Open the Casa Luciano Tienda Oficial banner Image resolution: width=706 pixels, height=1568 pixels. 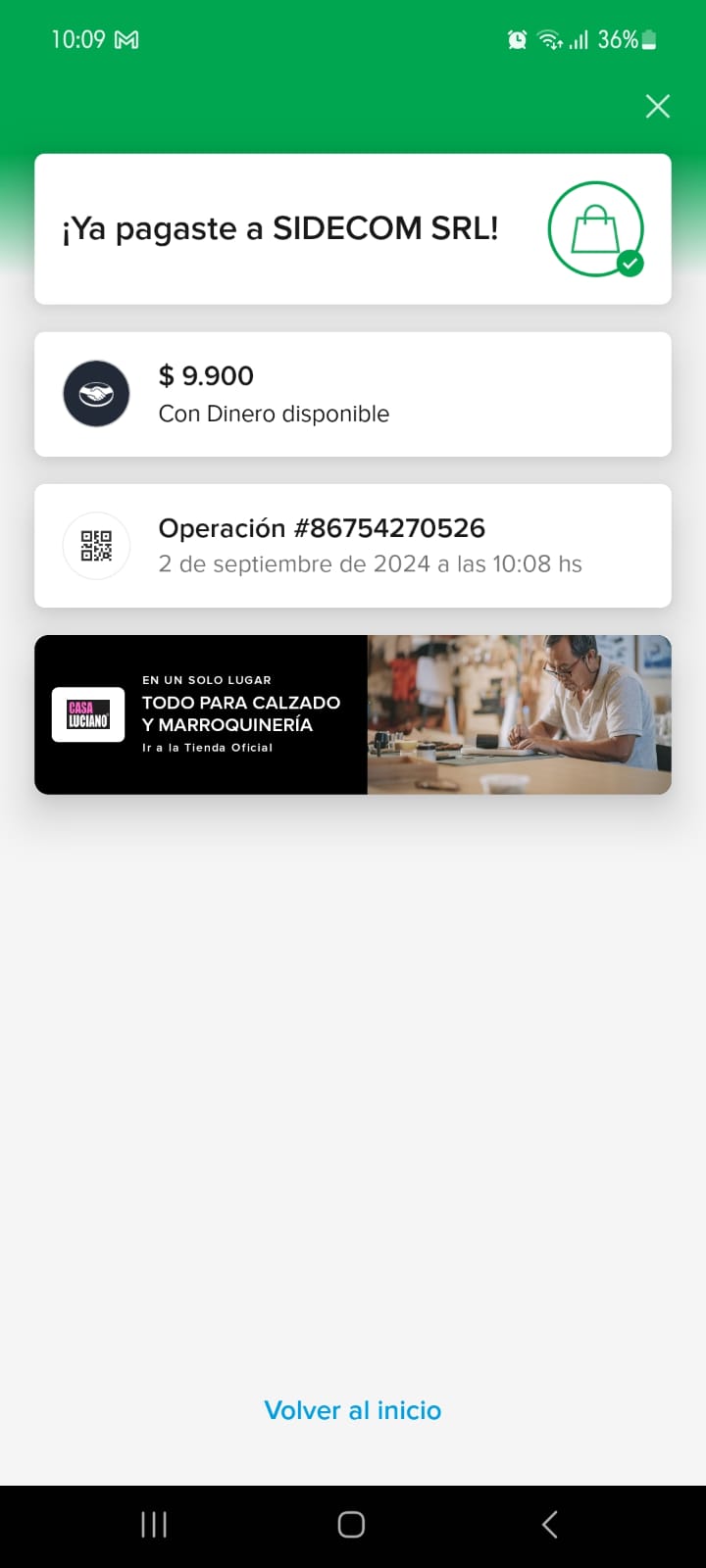tap(353, 714)
